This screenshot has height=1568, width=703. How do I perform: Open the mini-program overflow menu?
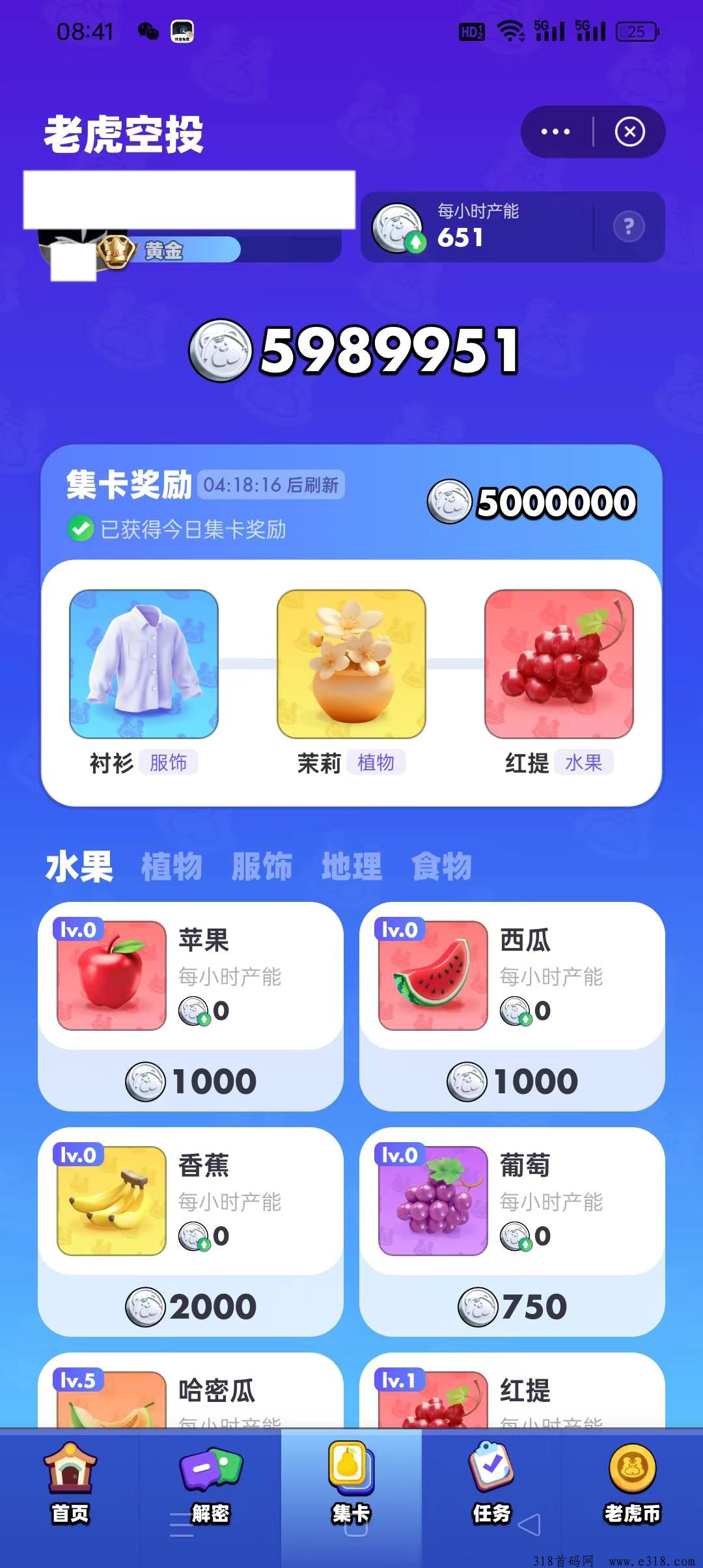pos(555,132)
